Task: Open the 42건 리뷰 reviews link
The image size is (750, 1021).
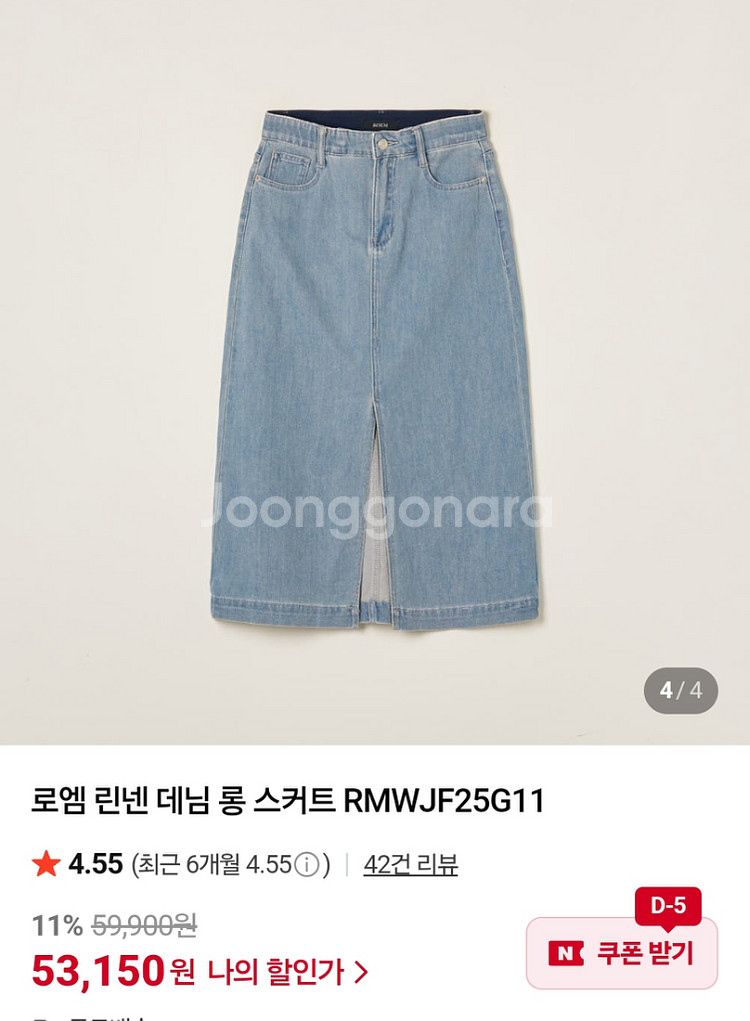Action: (410, 865)
